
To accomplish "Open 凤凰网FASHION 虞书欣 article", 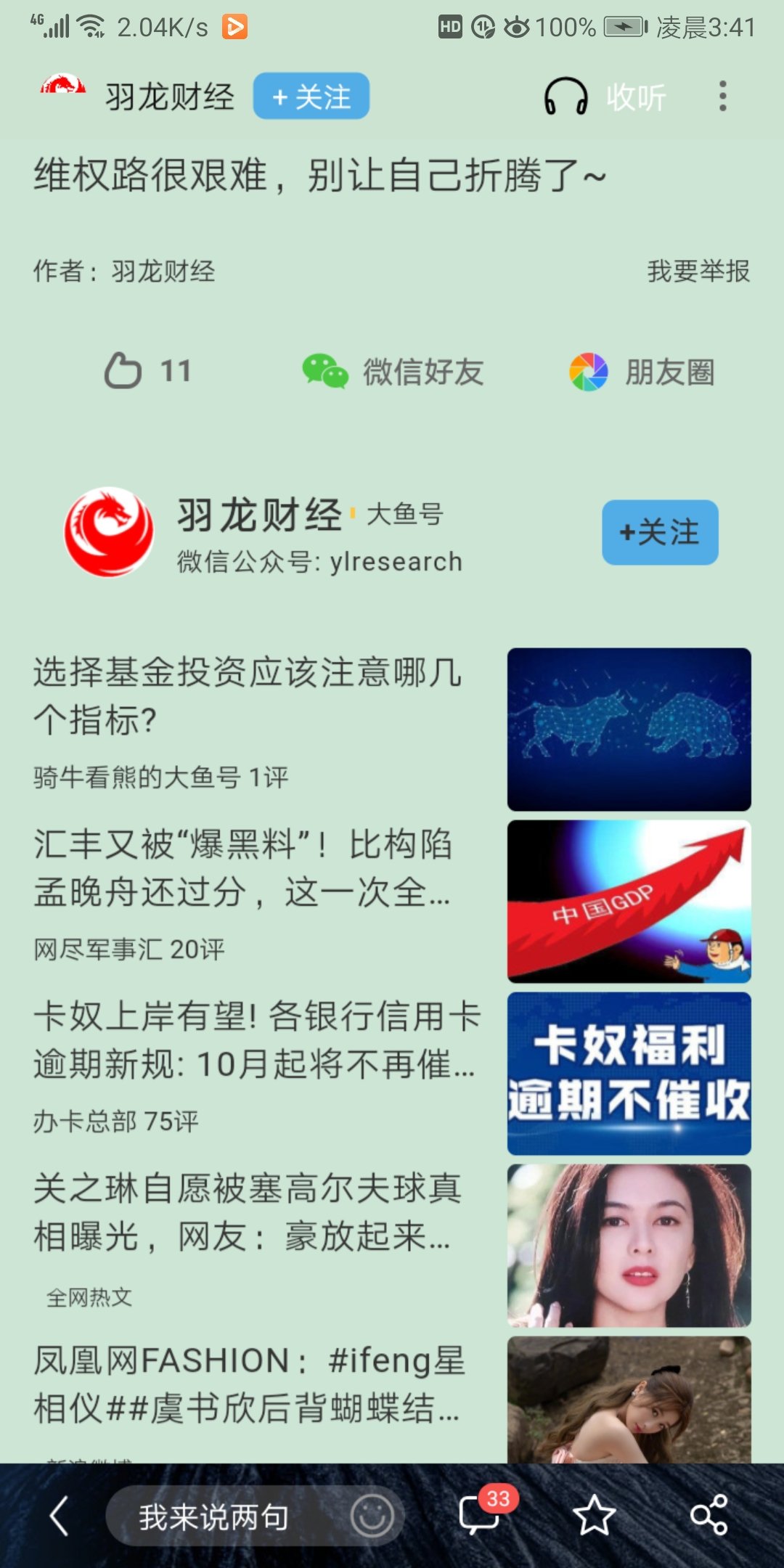I will tap(247, 1383).
